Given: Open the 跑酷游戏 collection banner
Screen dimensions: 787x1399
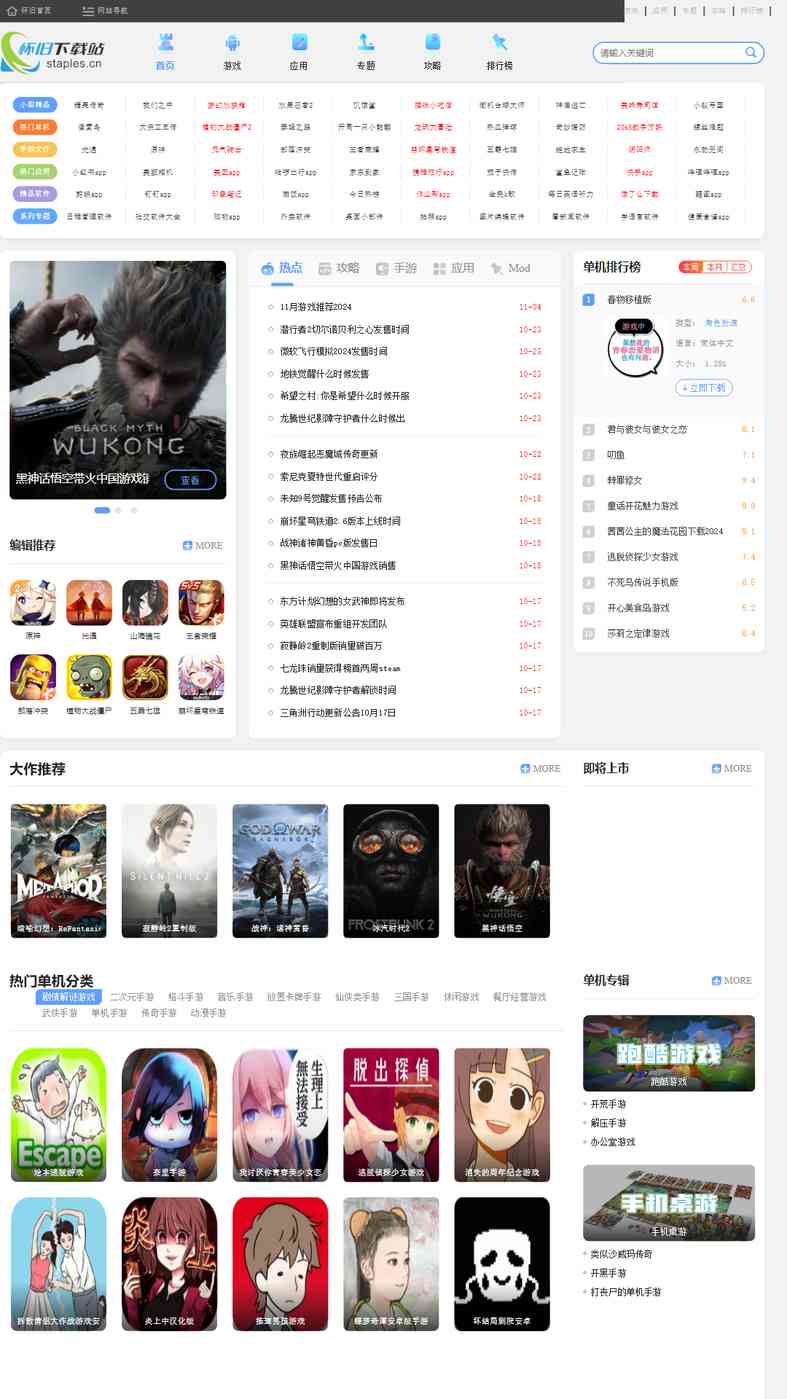Looking at the screenshot, I should point(669,1052).
